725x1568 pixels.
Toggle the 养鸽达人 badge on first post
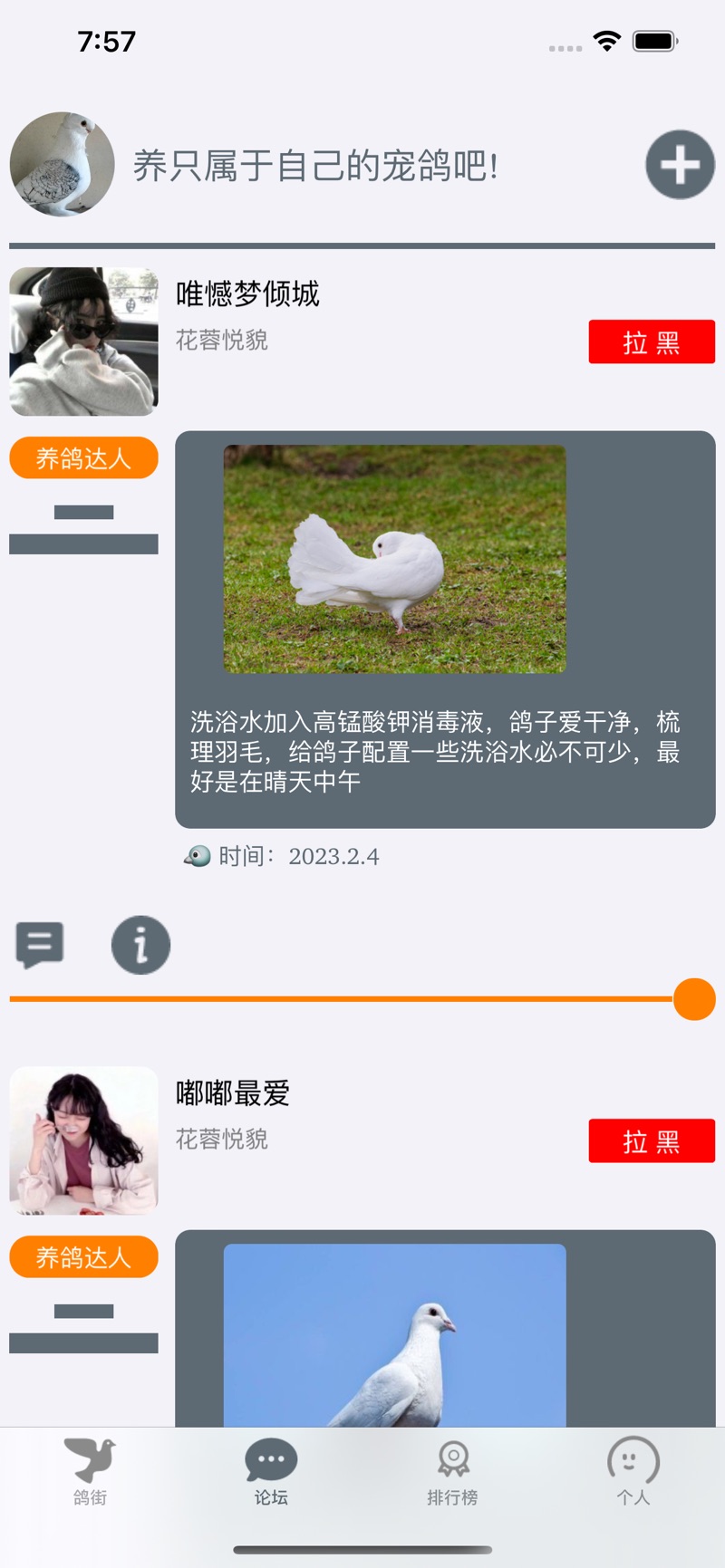point(82,458)
